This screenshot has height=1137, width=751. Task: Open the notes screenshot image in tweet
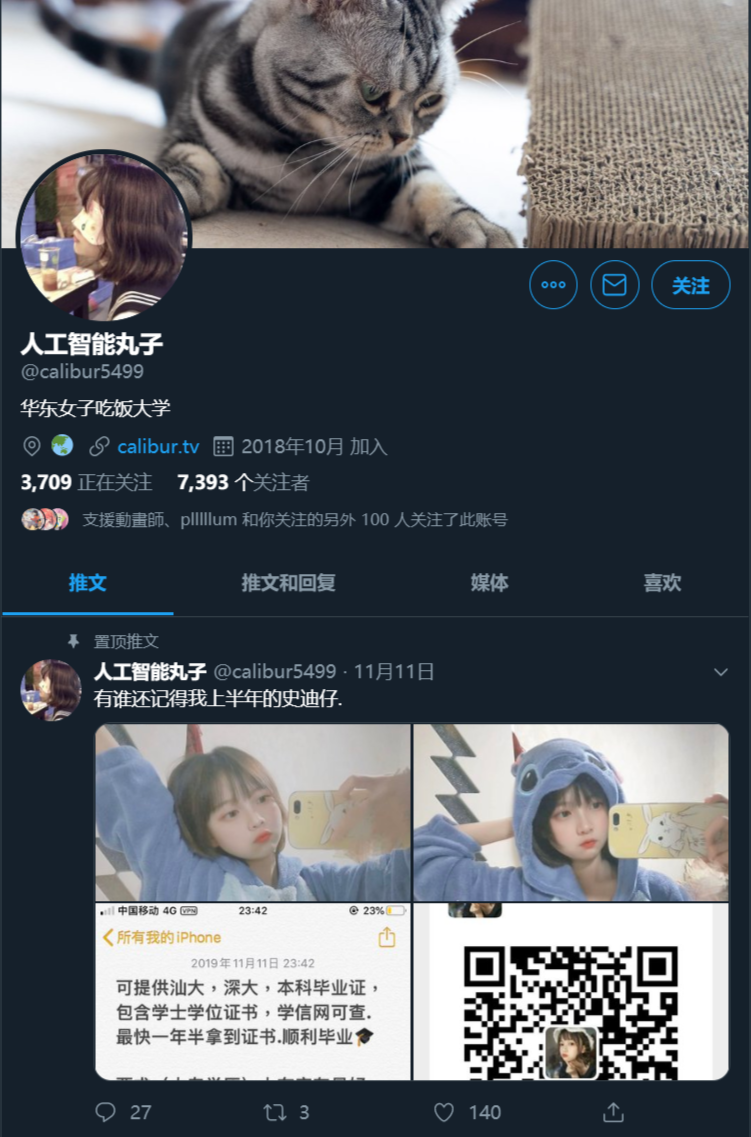[253, 991]
